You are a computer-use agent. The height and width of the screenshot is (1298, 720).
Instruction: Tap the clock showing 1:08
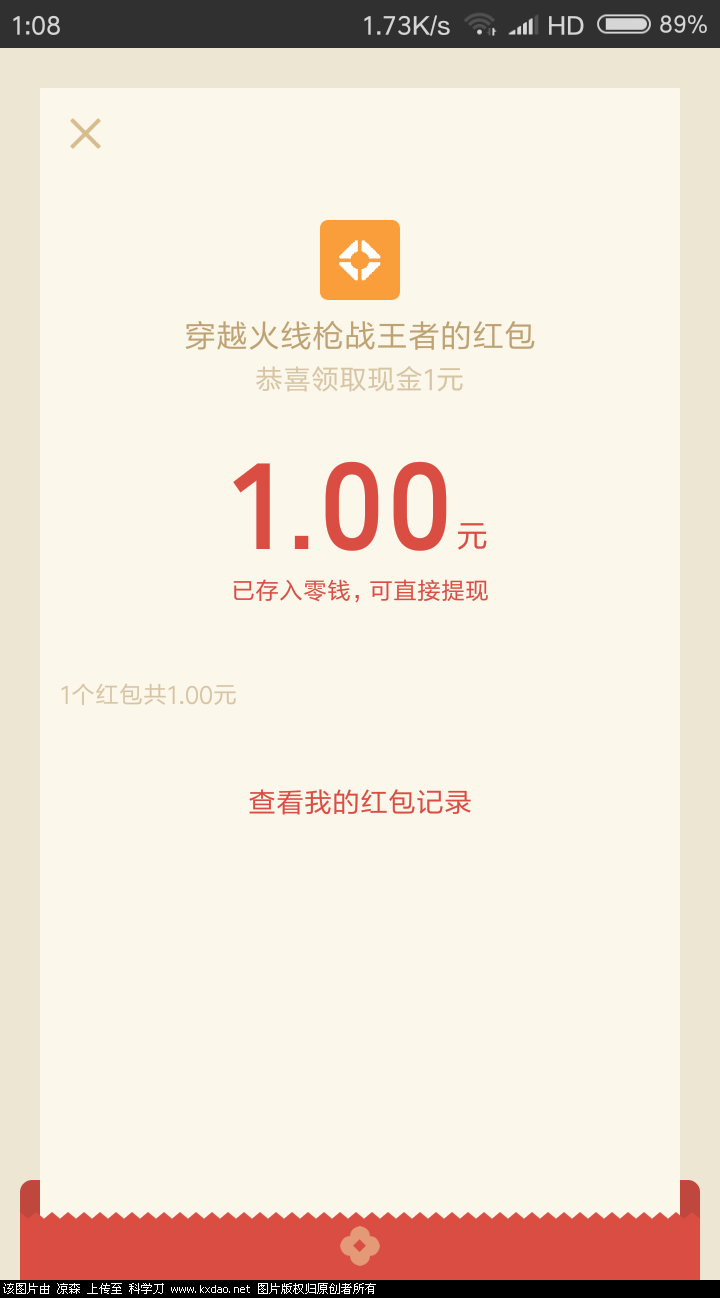[37, 25]
